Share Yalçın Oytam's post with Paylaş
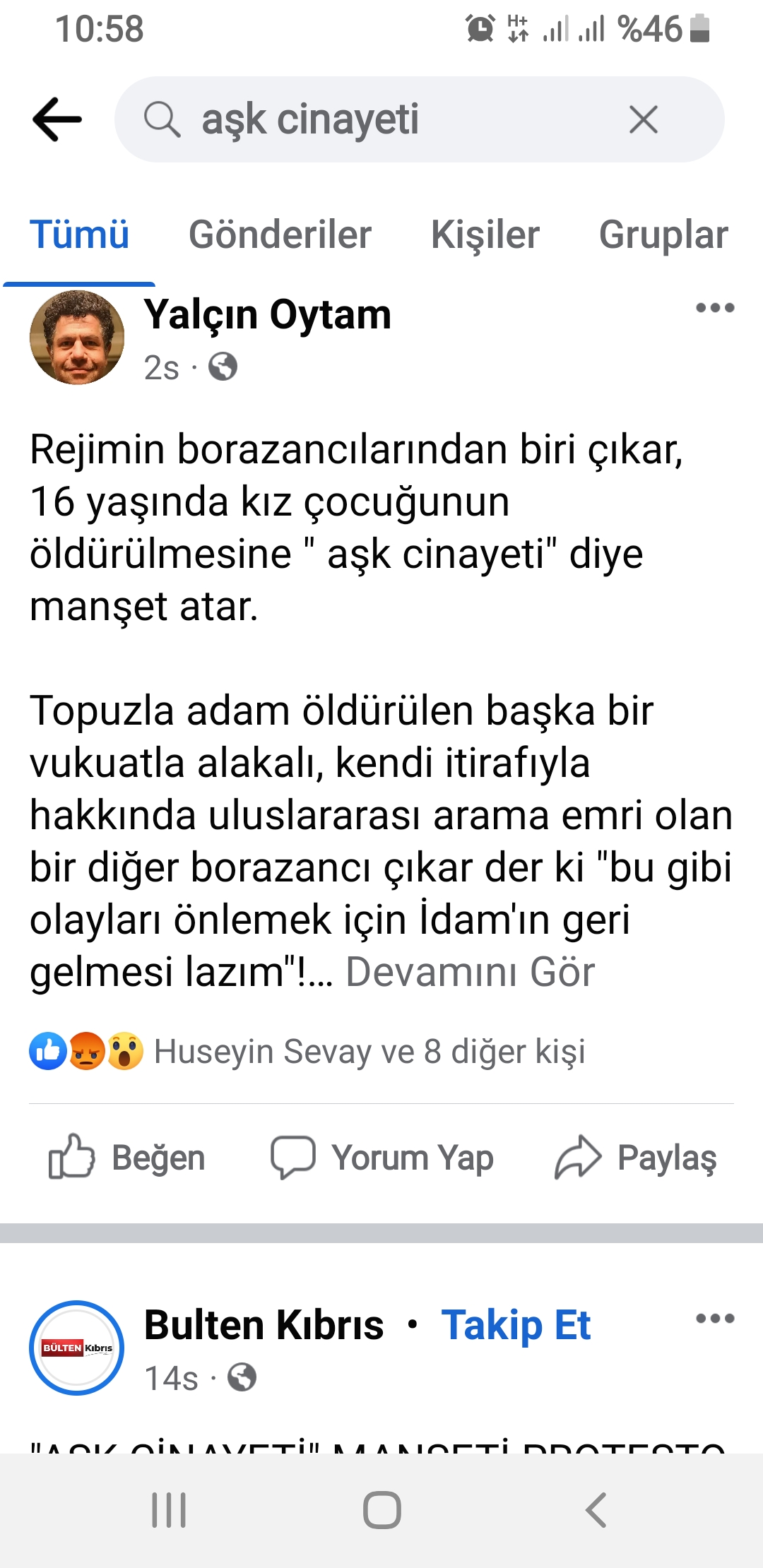This screenshot has height=1568, width=763. click(636, 1158)
